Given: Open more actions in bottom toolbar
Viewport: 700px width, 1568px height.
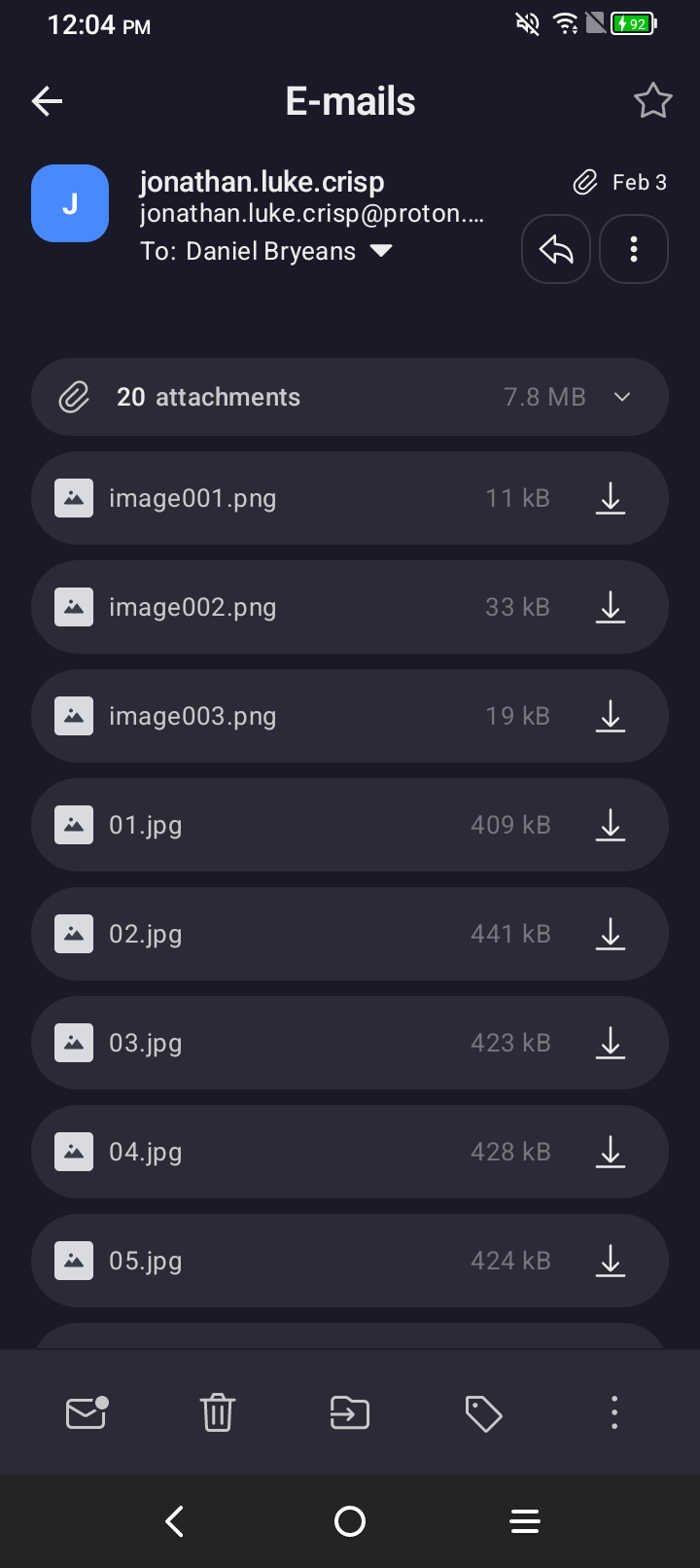Looking at the screenshot, I should point(614,1412).
